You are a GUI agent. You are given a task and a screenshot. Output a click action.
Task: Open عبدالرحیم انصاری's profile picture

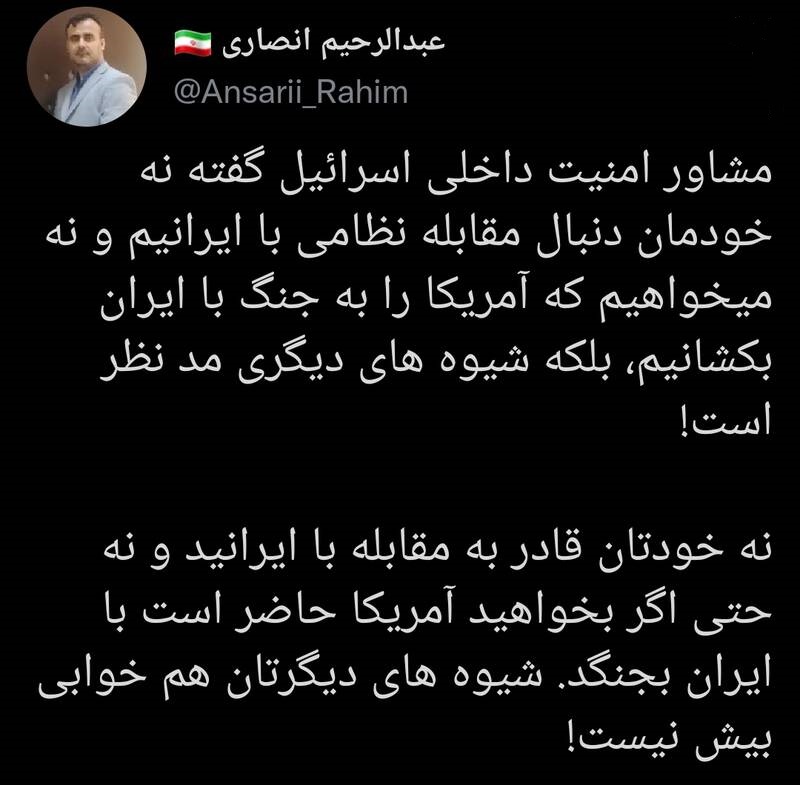(87, 67)
